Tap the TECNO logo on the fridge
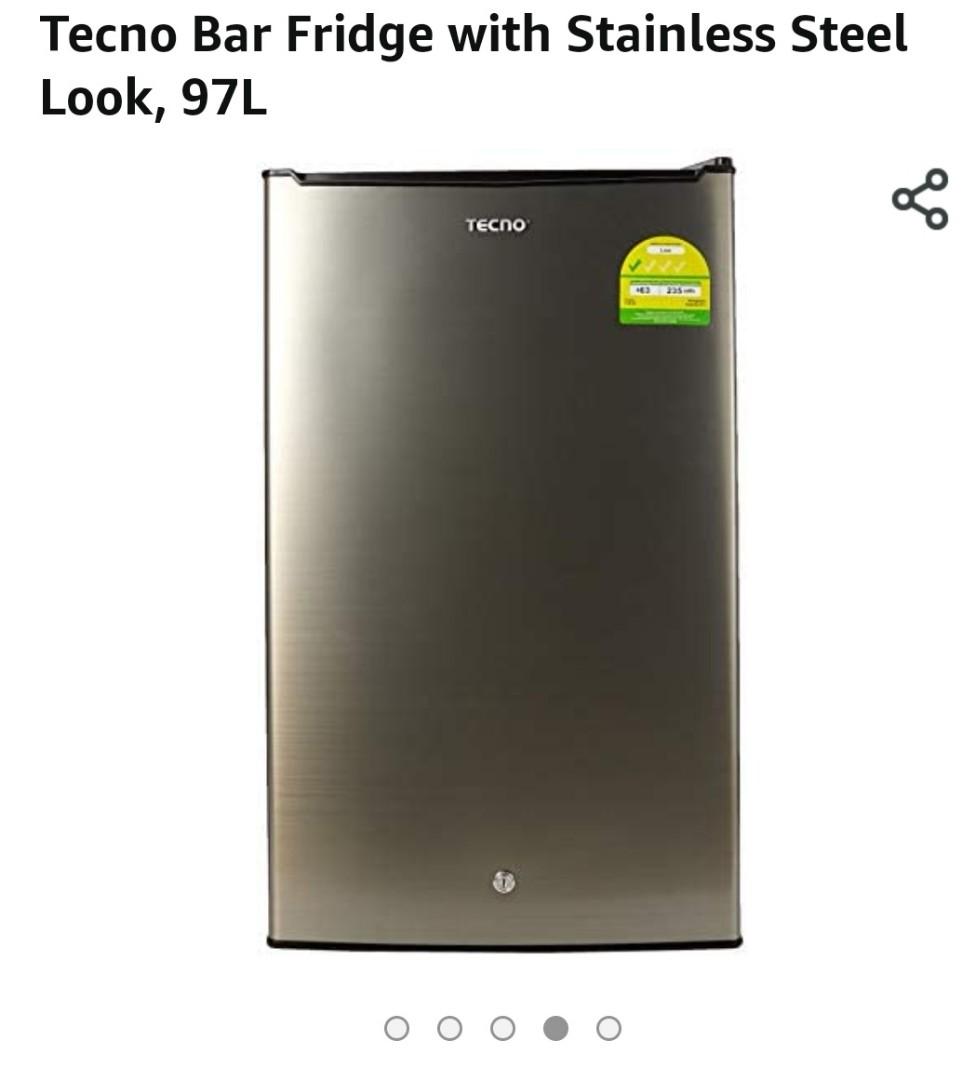Screen dimensions: 975x1080 click(x=494, y=224)
